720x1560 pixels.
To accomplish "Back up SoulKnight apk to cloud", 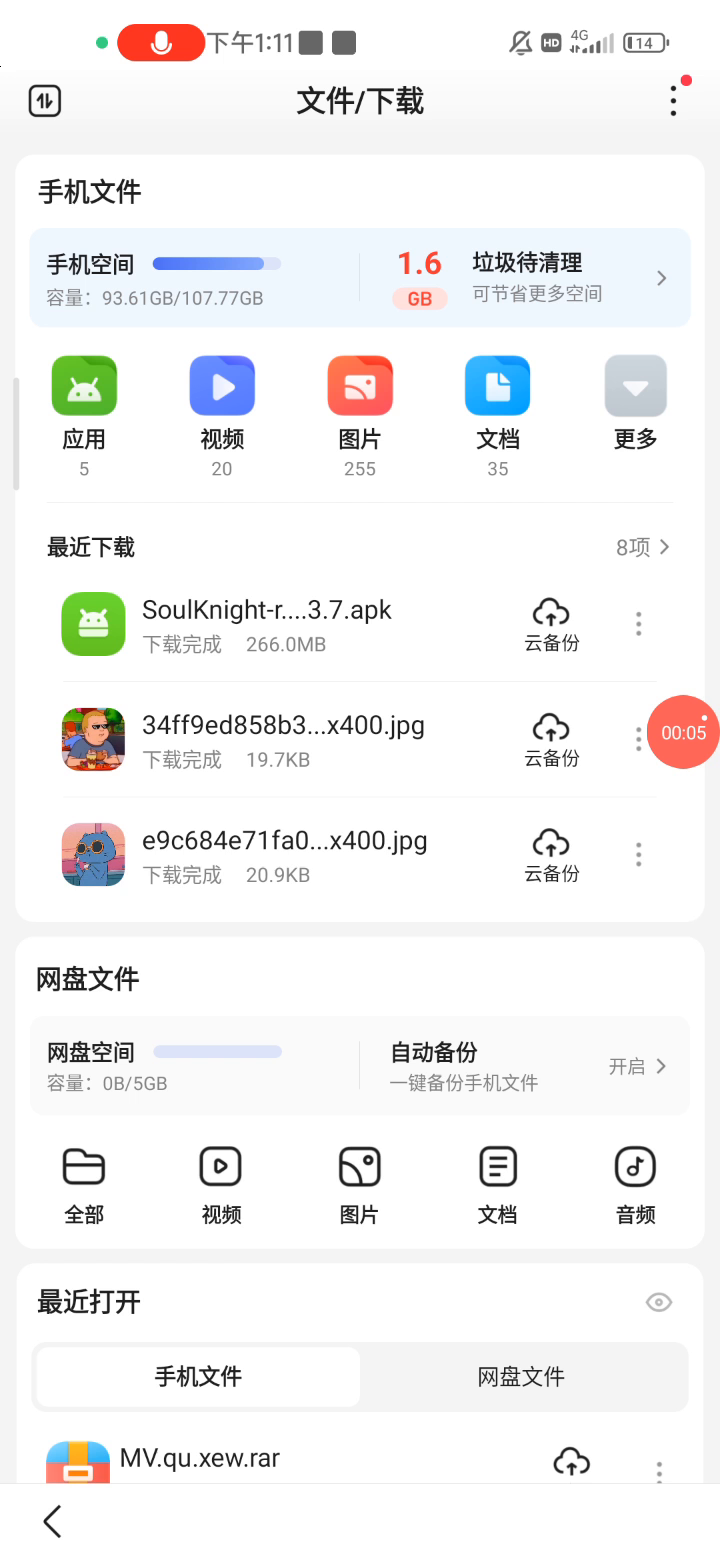I will 552,625.
